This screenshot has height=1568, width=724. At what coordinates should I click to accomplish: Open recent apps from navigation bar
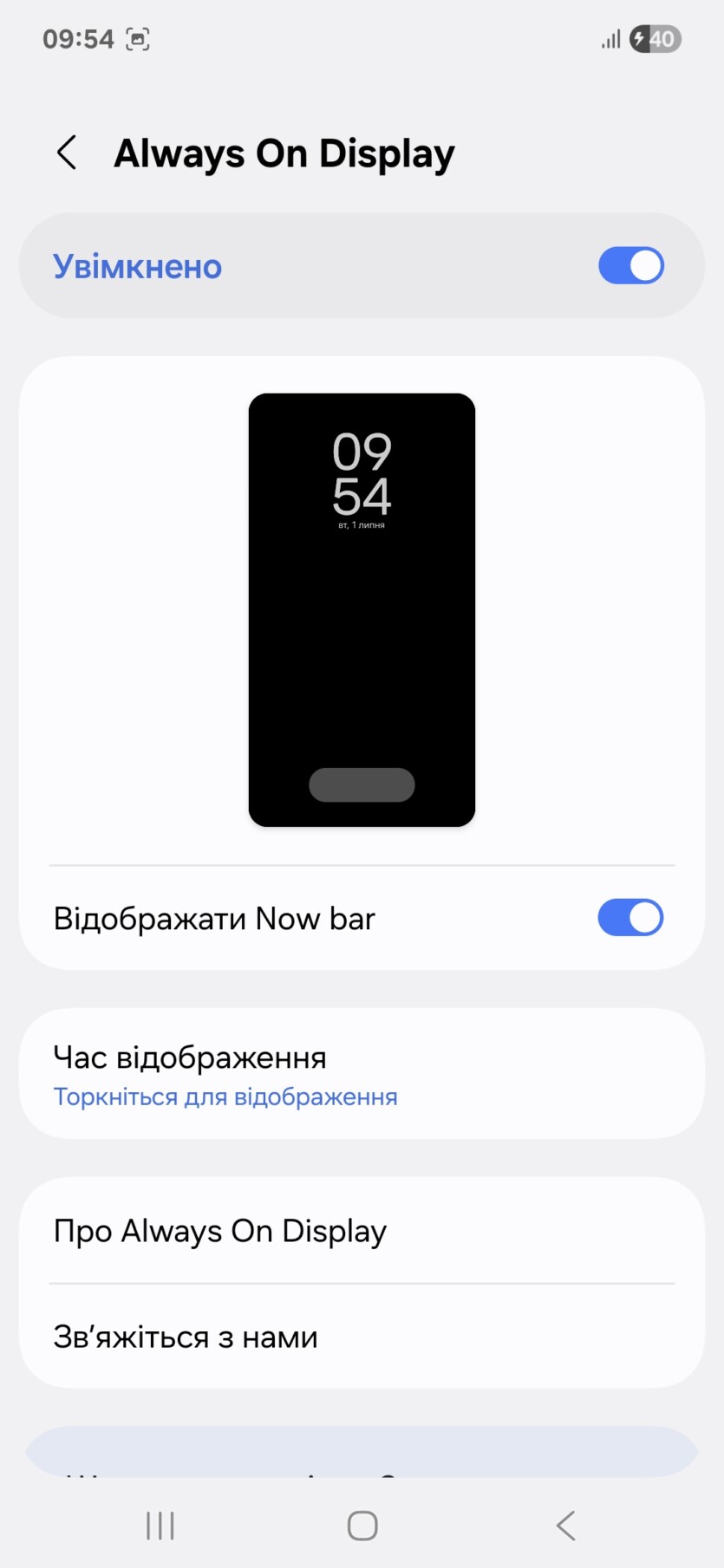(x=160, y=1526)
